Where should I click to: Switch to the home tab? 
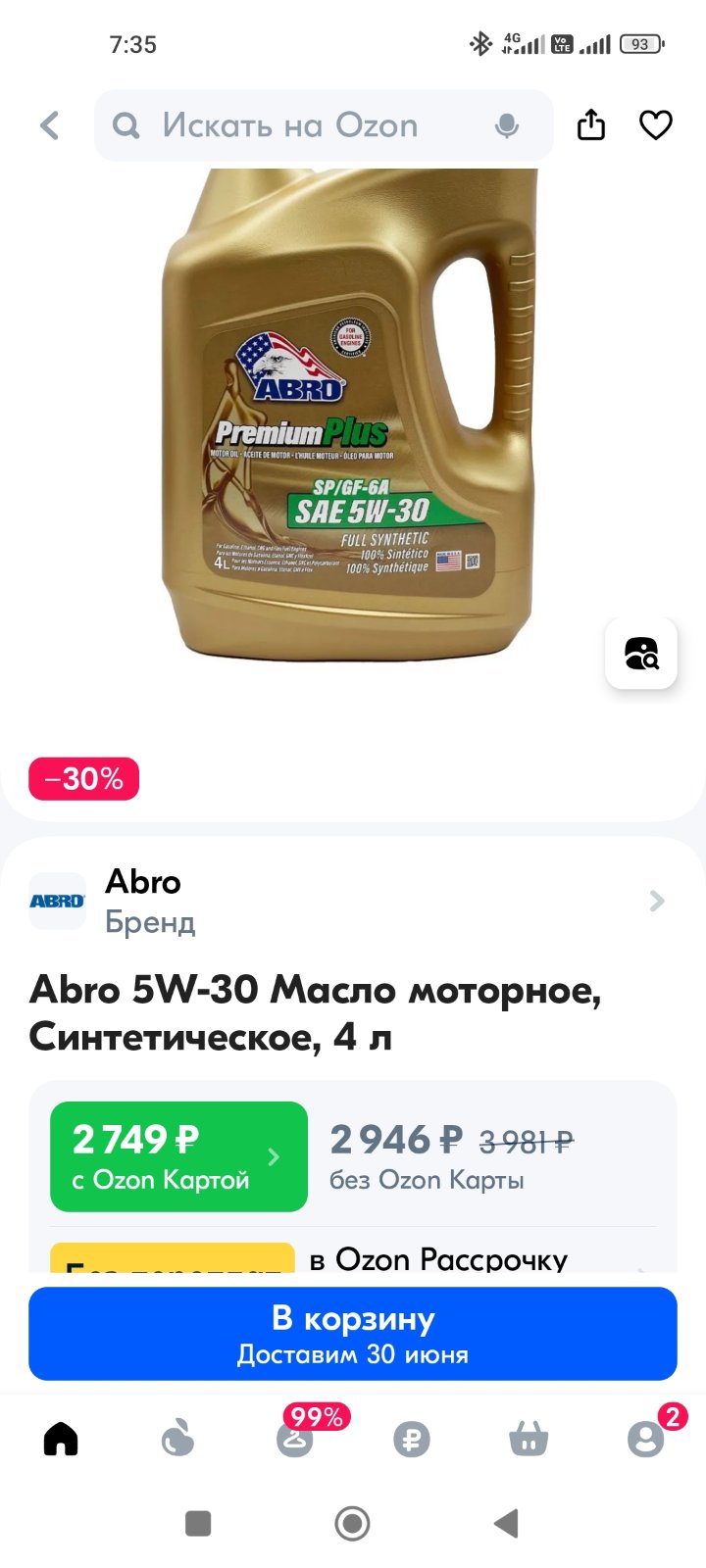tap(61, 1439)
